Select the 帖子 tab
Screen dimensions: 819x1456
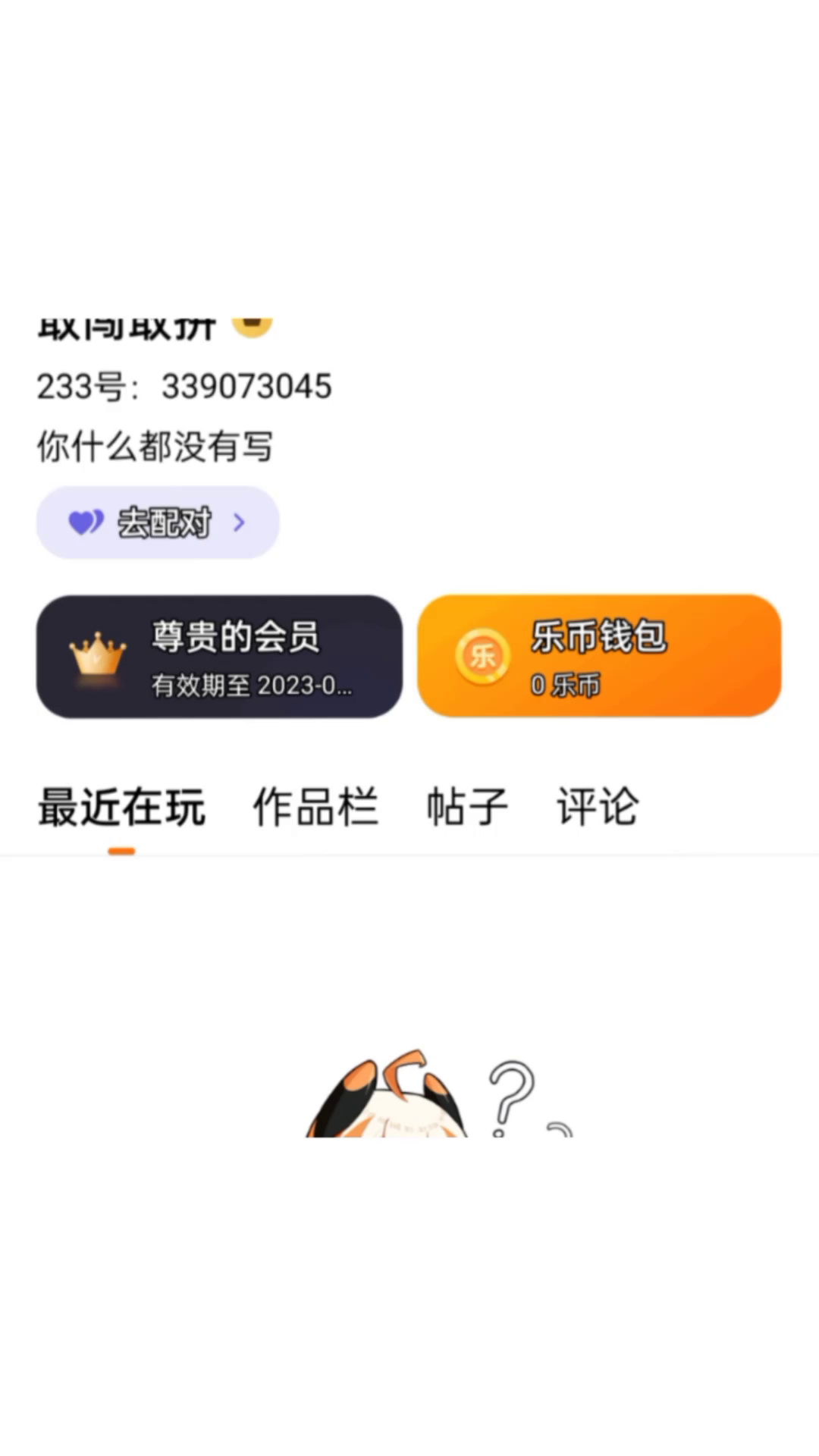[467, 807]
